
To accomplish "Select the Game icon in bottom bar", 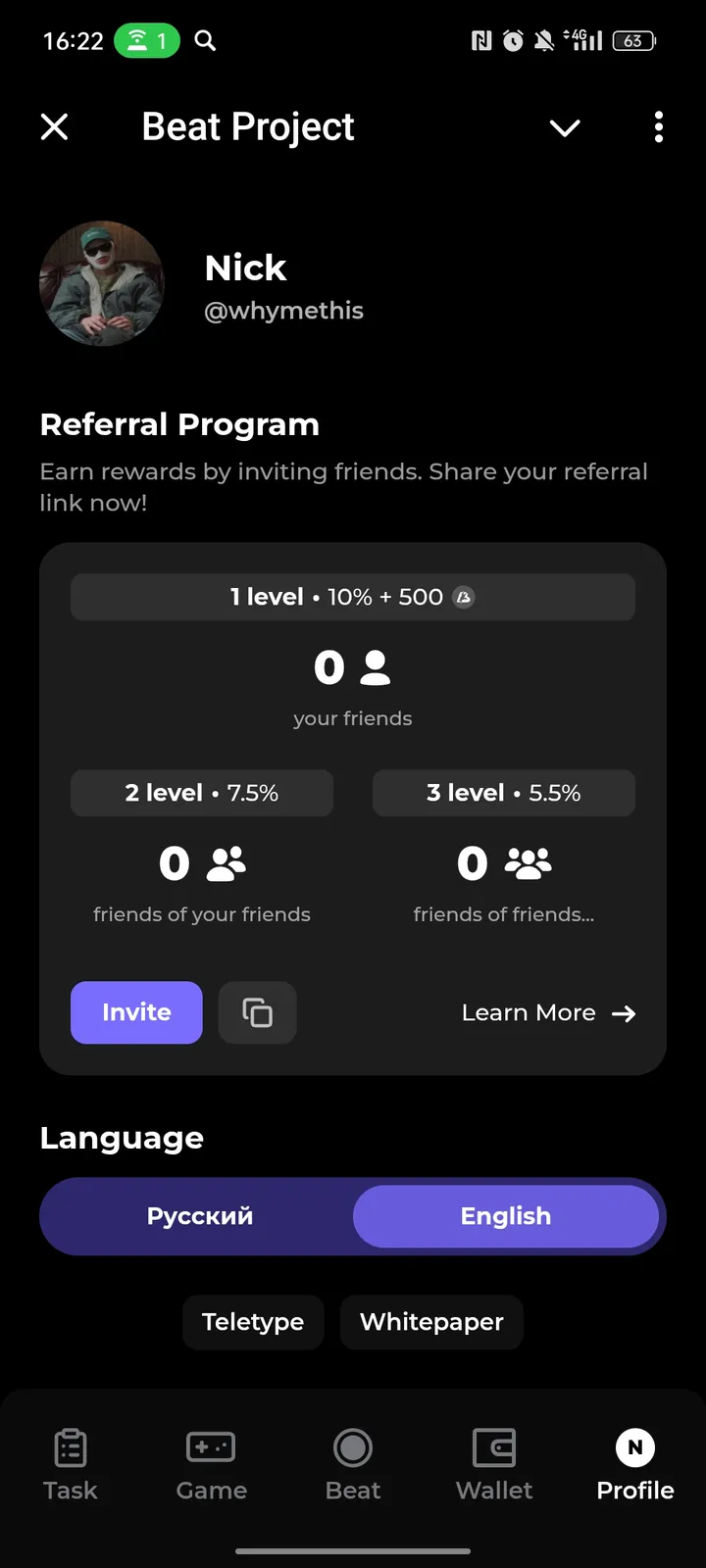I will point(211,1465).
